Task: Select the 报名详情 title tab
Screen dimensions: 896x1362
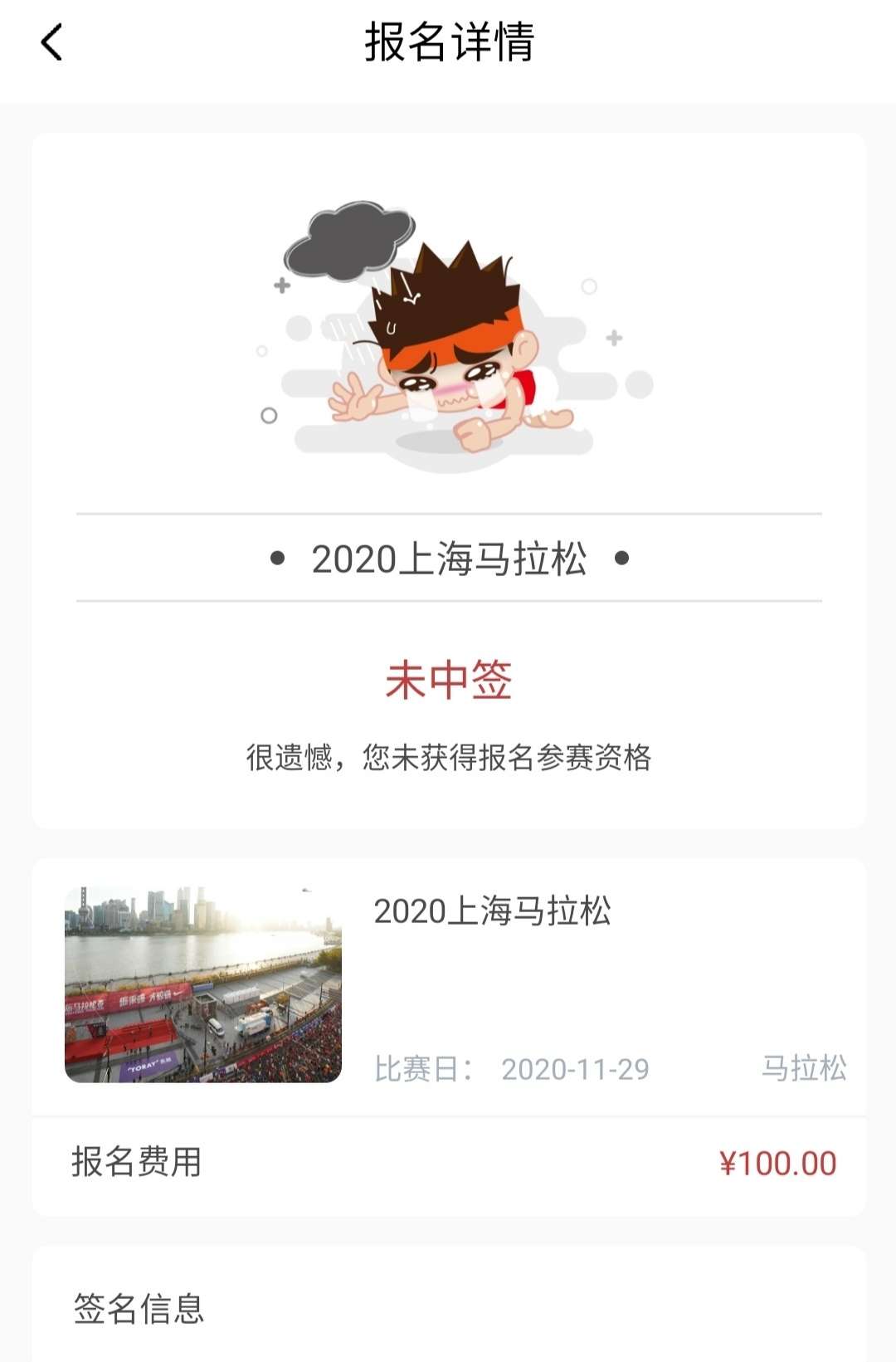Action: pyautogui.click(x=448, y=46)
